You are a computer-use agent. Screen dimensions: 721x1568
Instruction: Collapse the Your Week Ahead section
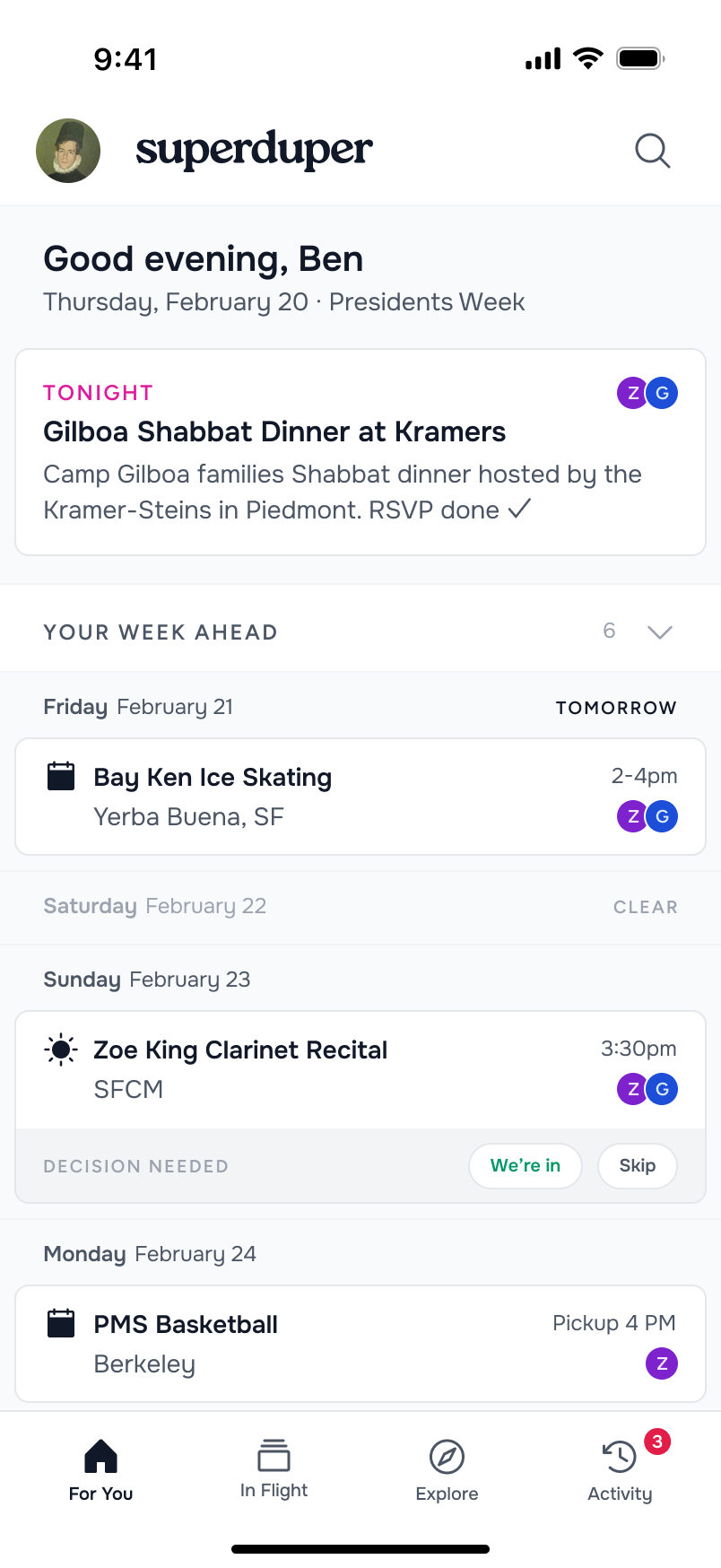tap(660, 632)
